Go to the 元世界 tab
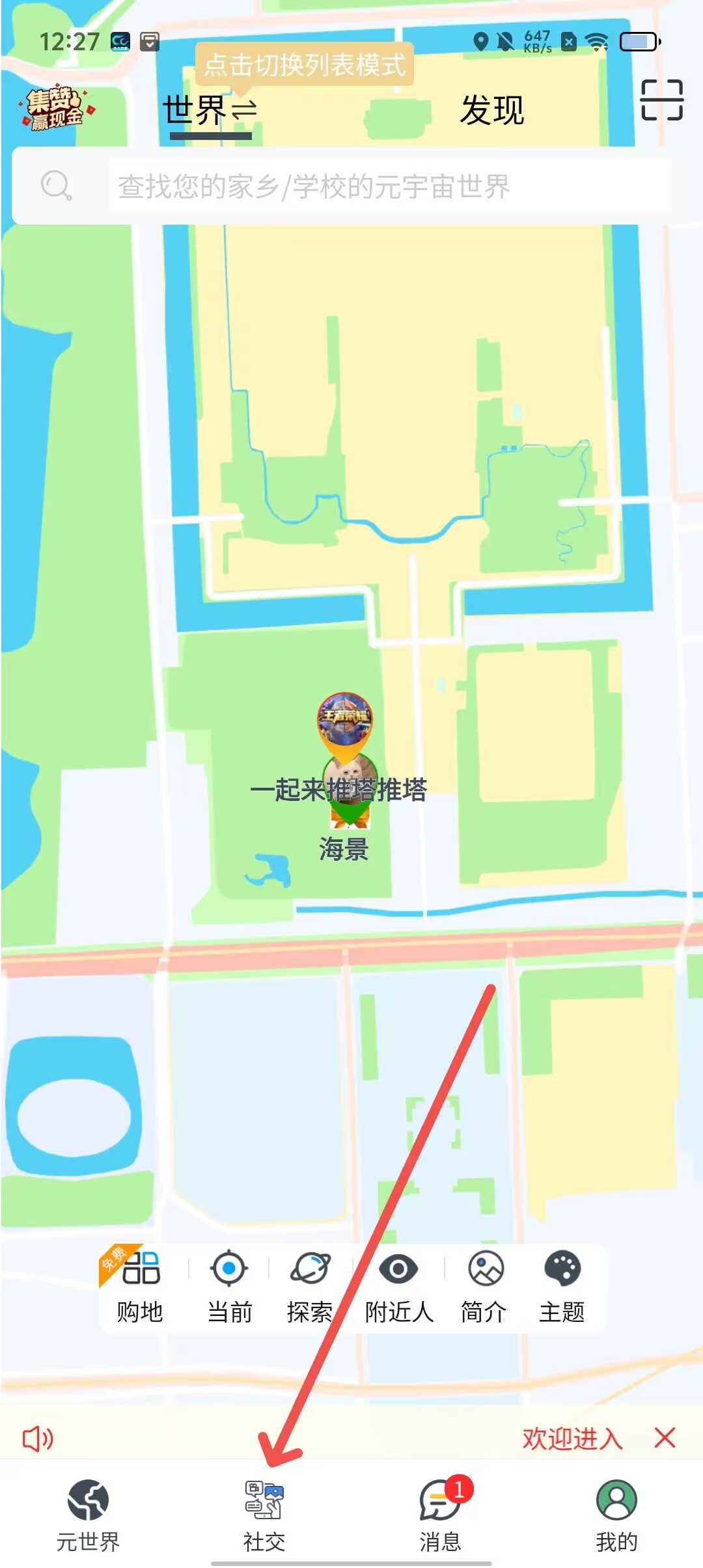Screen dimensions: 703x1568 [x=88, y=1514]
